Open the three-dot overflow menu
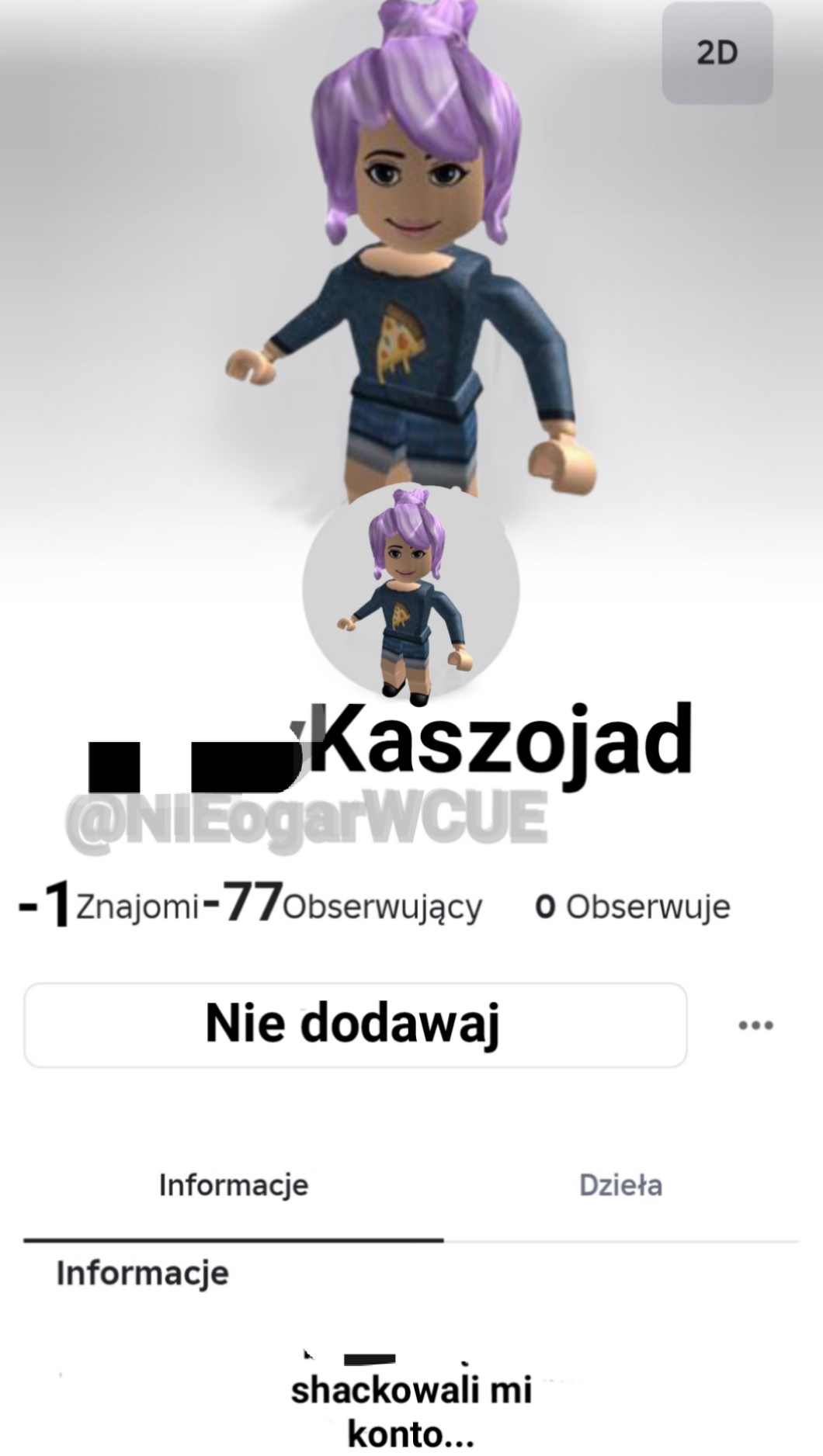The height and width of the screenshot is (1456, 823). click(x=755, y=1025)
